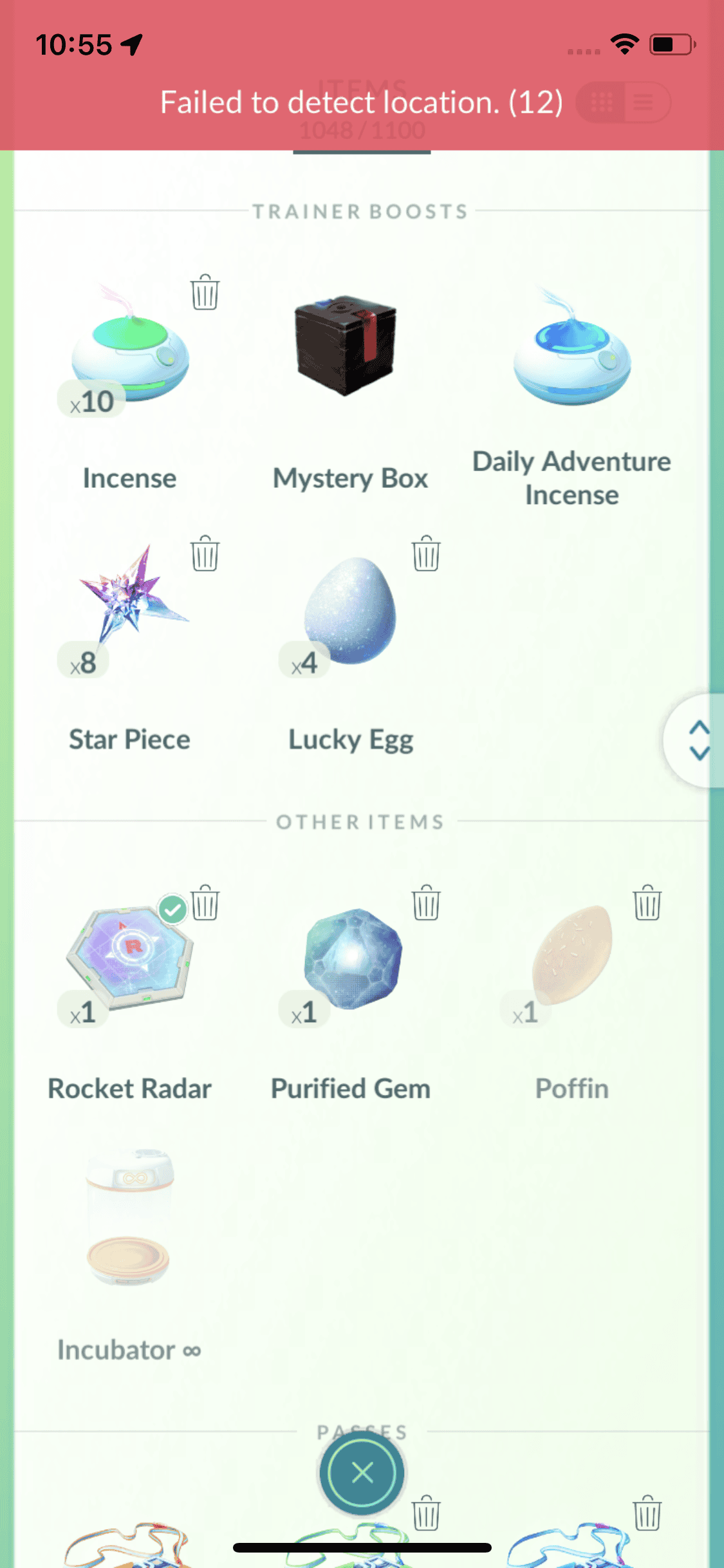
Task: Use the Daily Adventure Incense
Action: point(571,351)
